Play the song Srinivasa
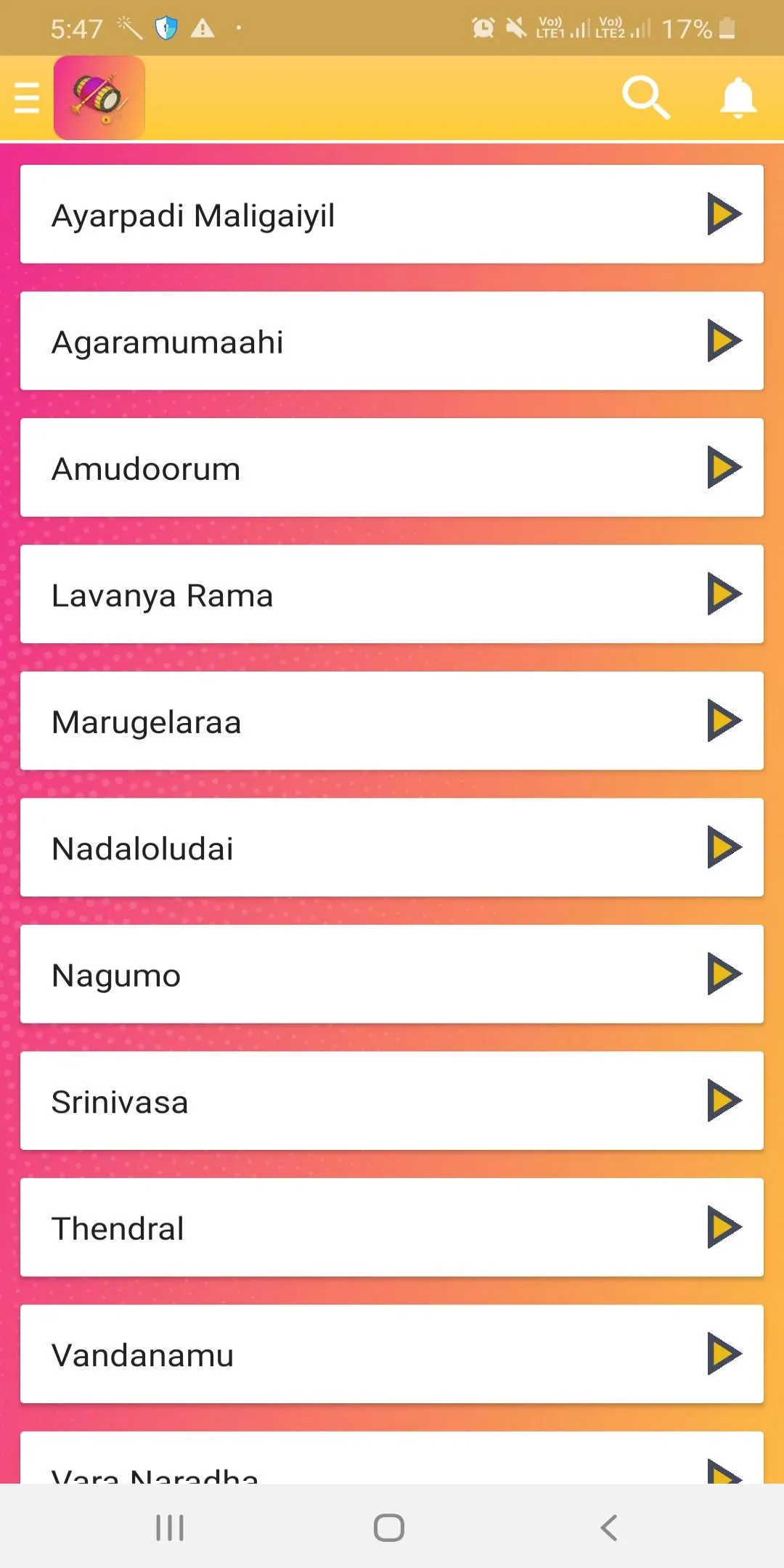 (724, 1101)
